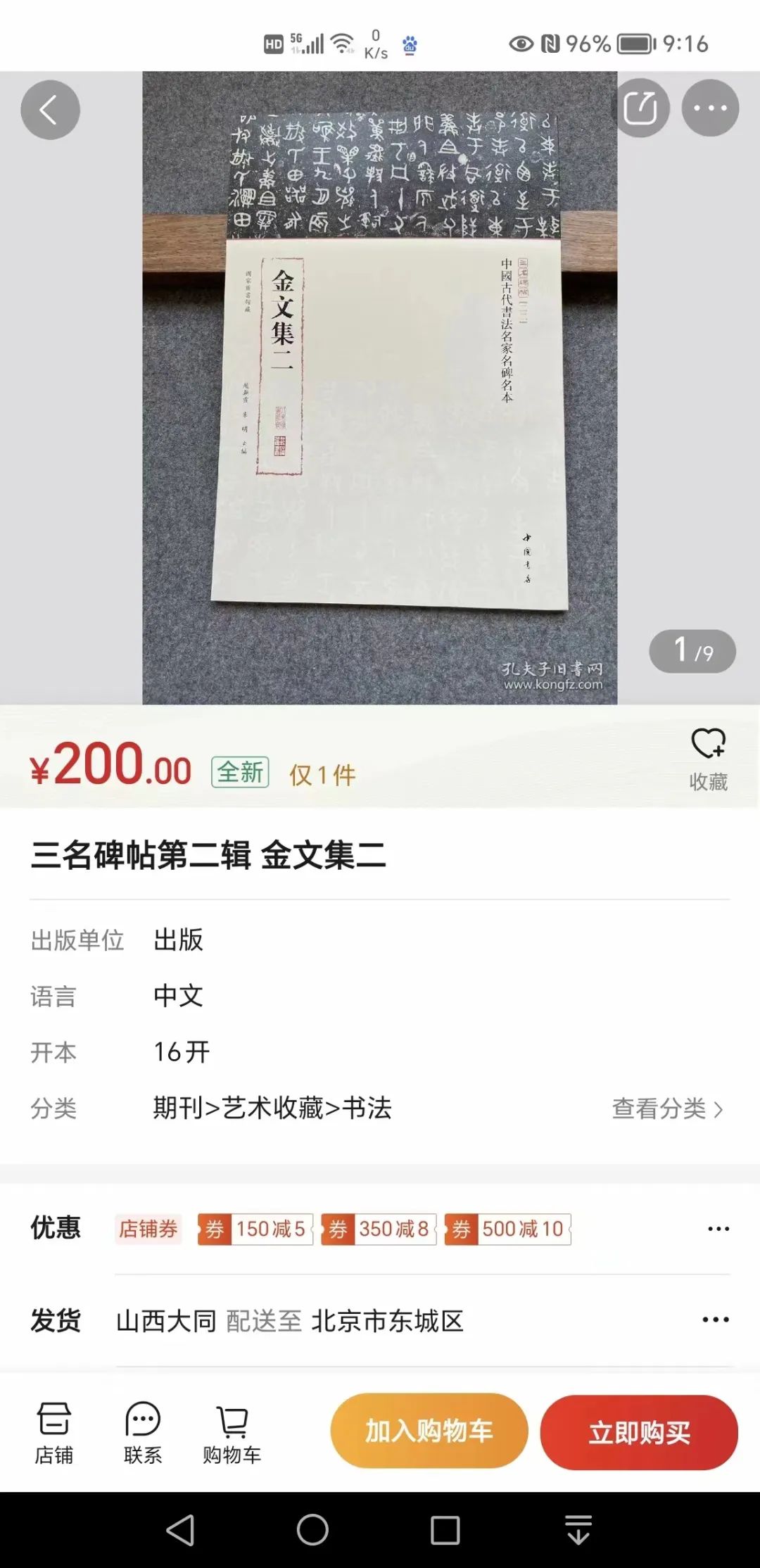The height and width of the screenshot is (1568, 760).
Task: Claim the 150减5 coupon
Action: (256, 1229)
